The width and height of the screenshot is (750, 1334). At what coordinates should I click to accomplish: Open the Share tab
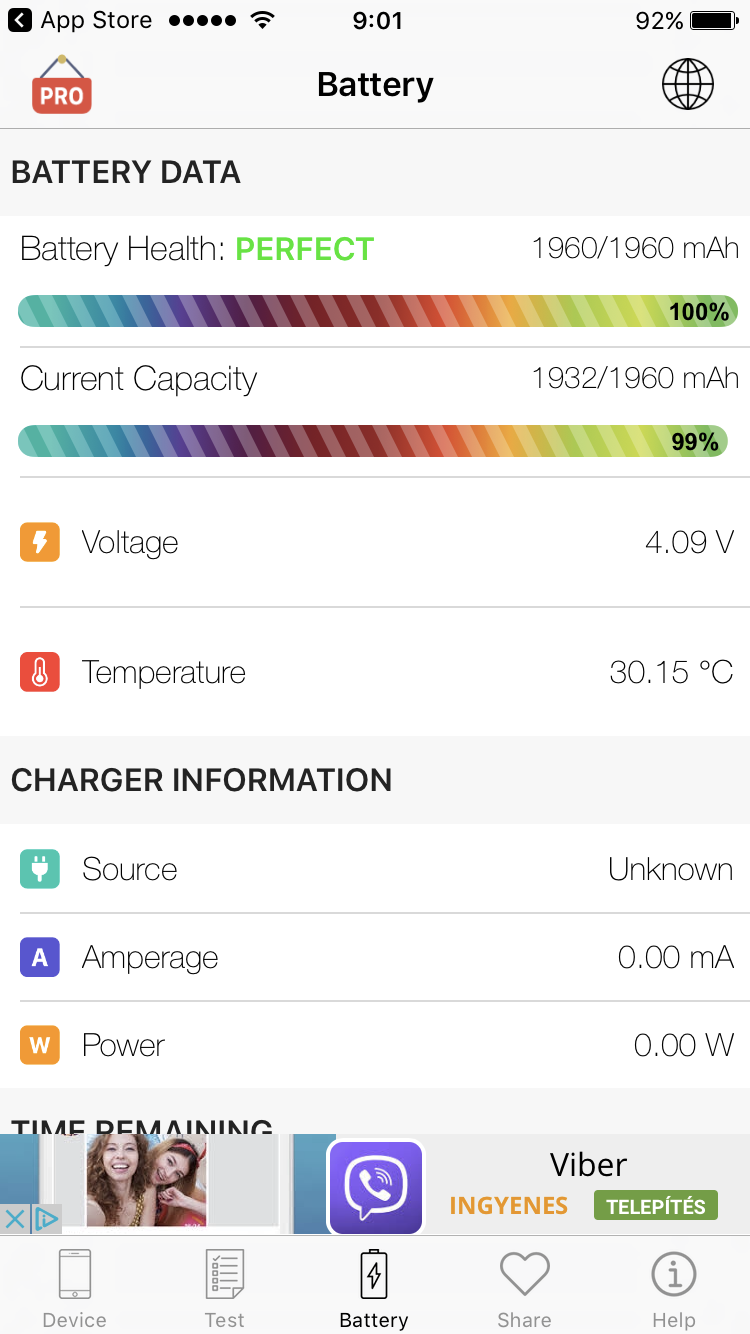pos(524,1290)
